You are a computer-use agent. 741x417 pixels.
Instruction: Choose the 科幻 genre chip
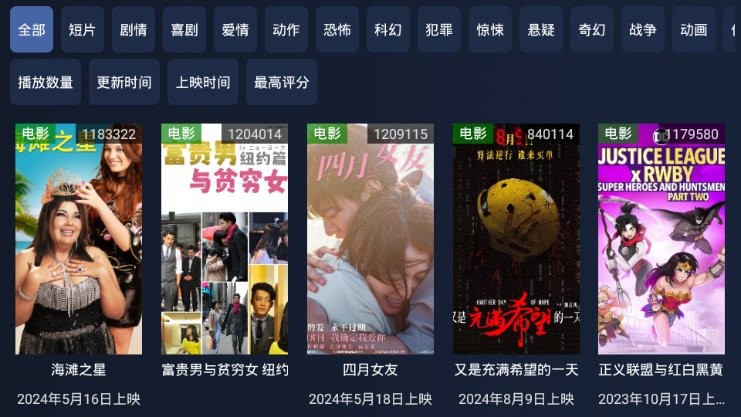[x=388, y=29]
